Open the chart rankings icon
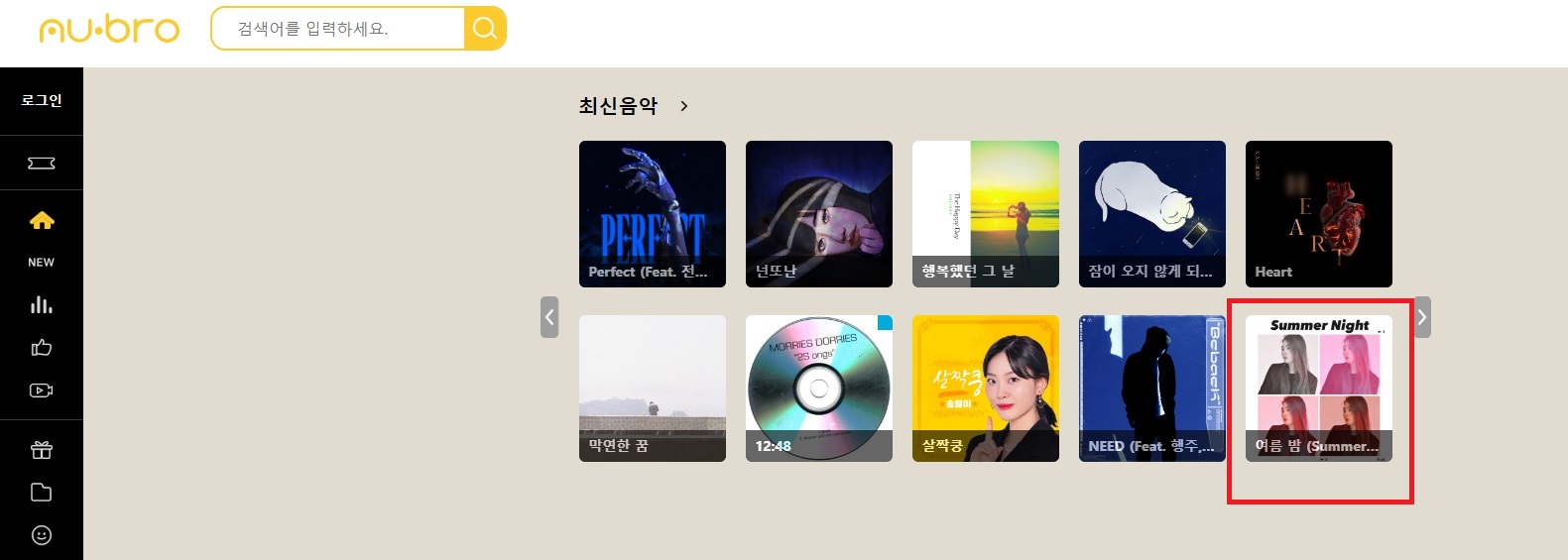The height and width of the screenshot is (560, 1568). (42, 304)
